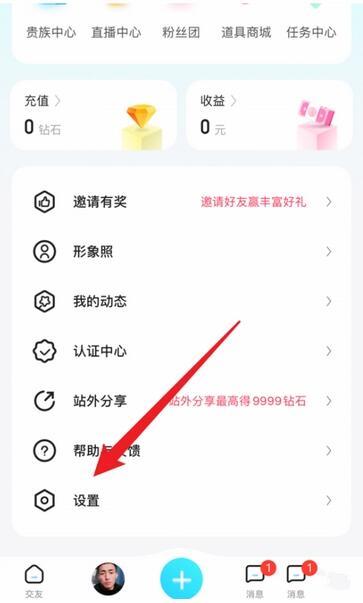
Task: Tap the blue plus create button
Action: [181, 579]
